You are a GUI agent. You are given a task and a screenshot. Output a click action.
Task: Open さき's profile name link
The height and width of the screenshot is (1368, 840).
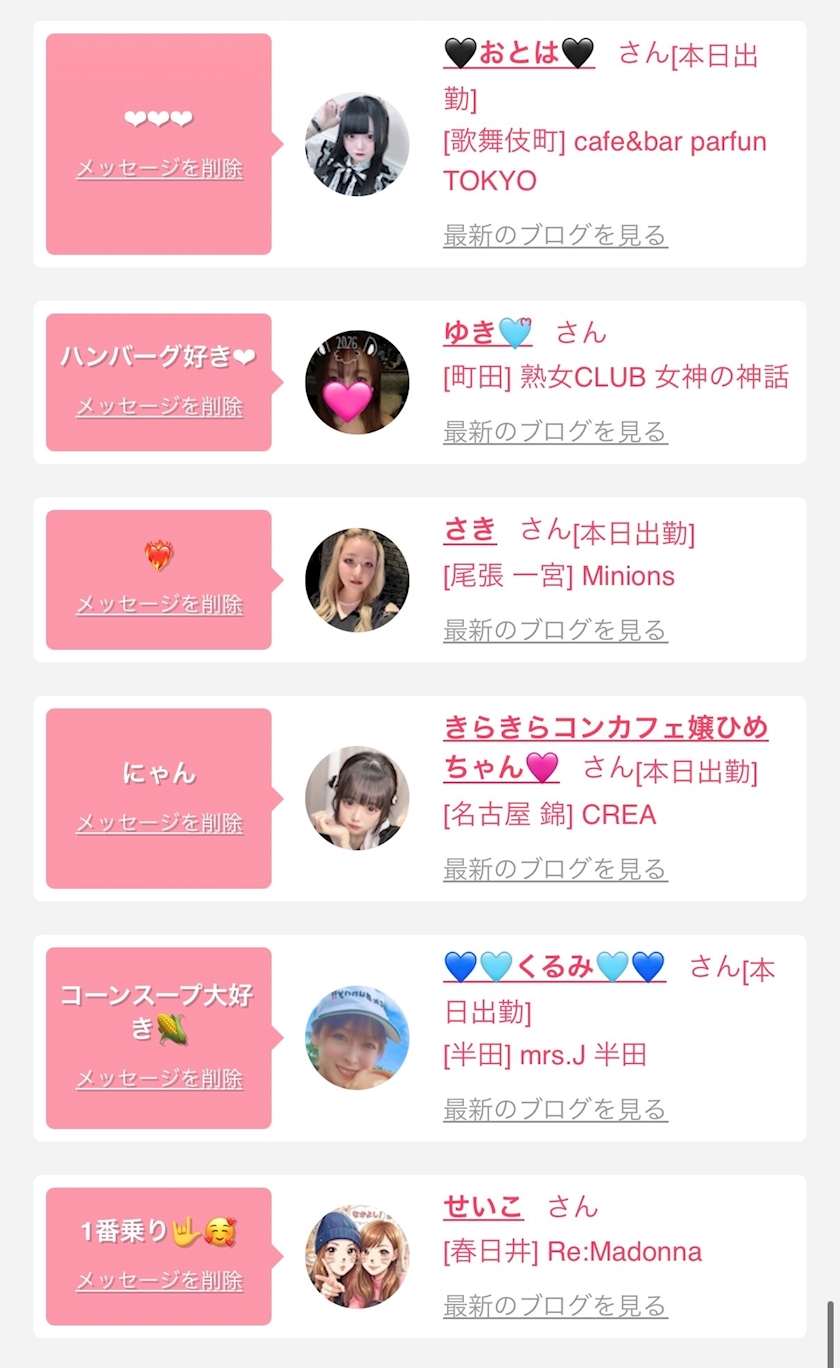click(470, 530)
